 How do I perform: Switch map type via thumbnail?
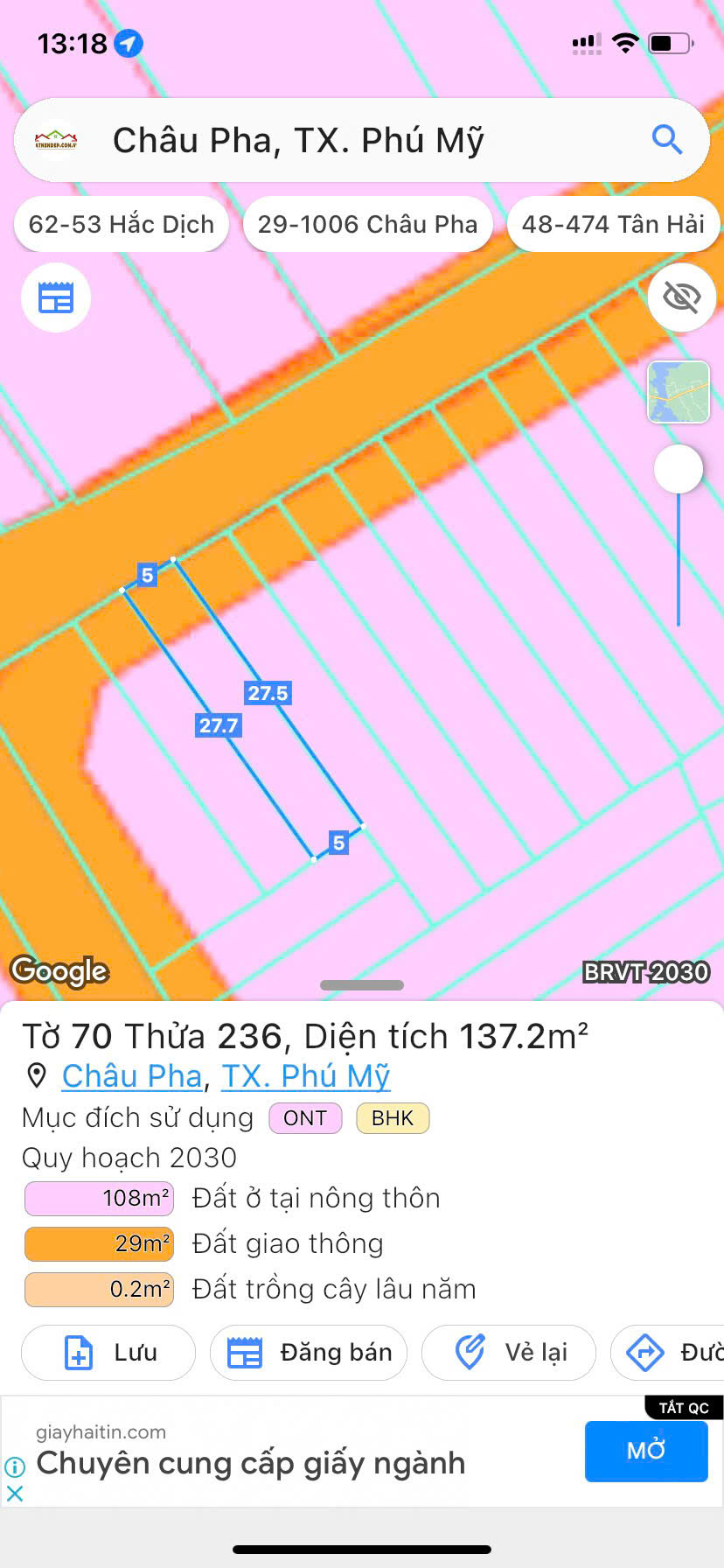coord(679,392)
